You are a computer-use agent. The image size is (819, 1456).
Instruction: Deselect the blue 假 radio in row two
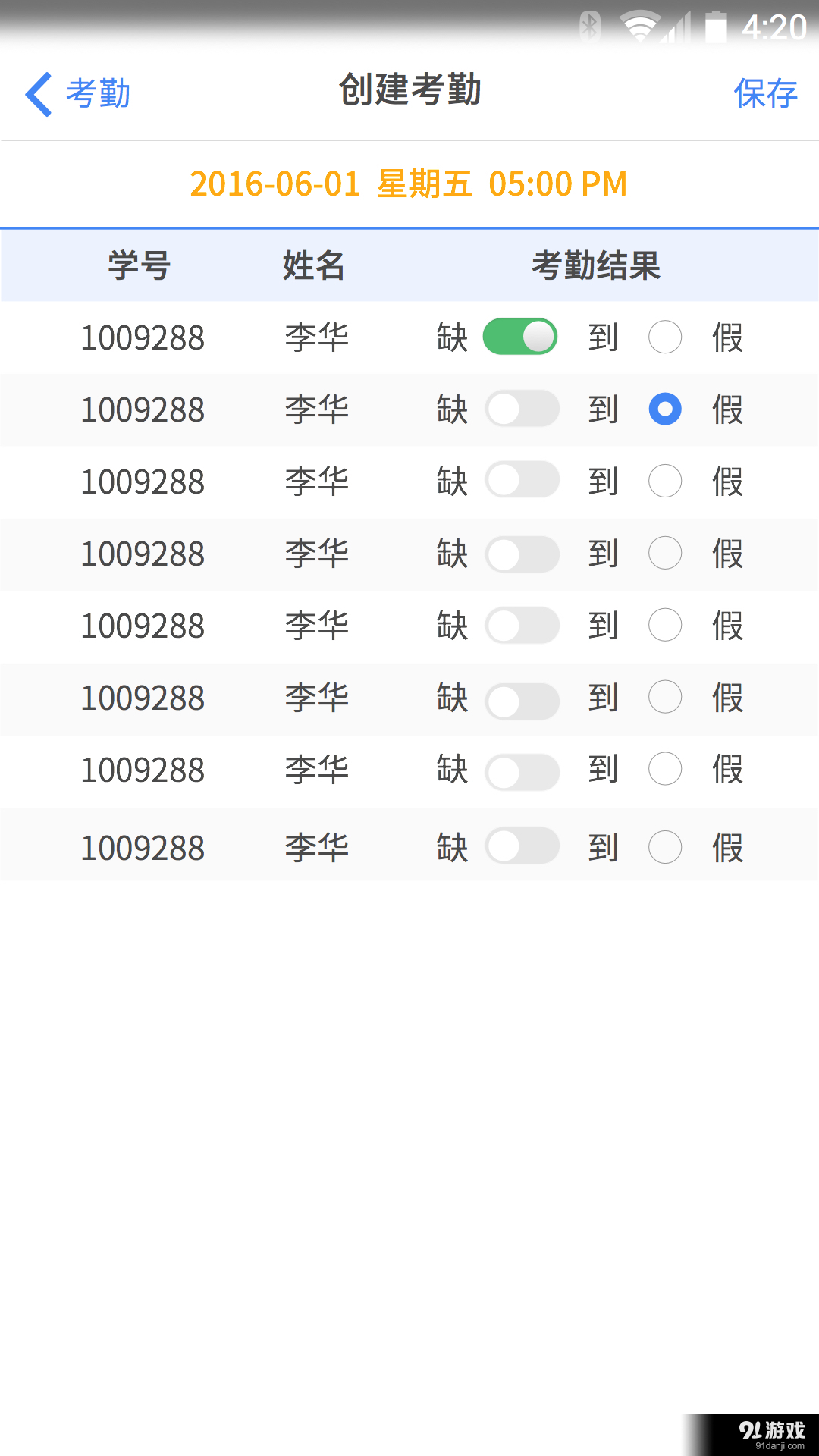coord(664,409)
